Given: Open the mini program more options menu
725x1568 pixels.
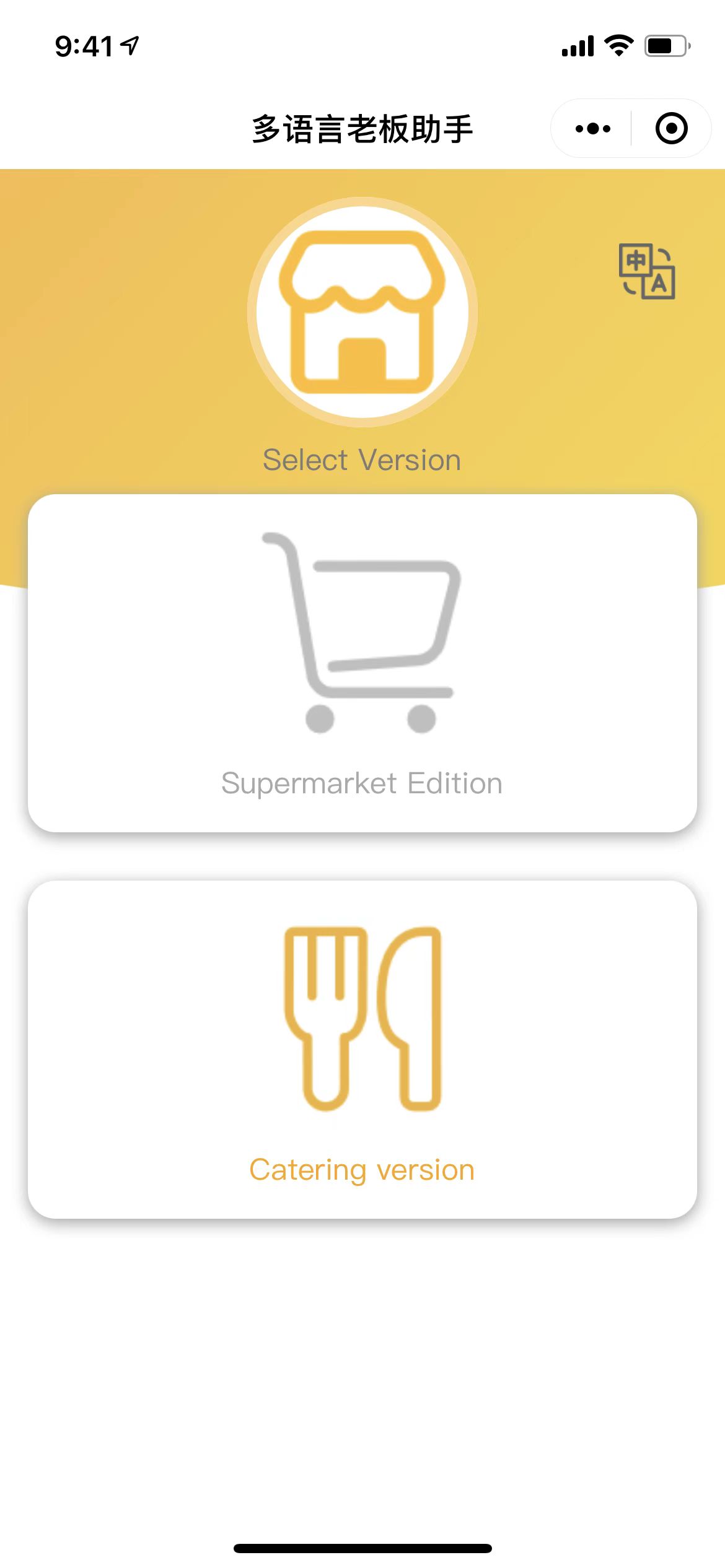Looking at the screenshot, I should coord(592,129).
